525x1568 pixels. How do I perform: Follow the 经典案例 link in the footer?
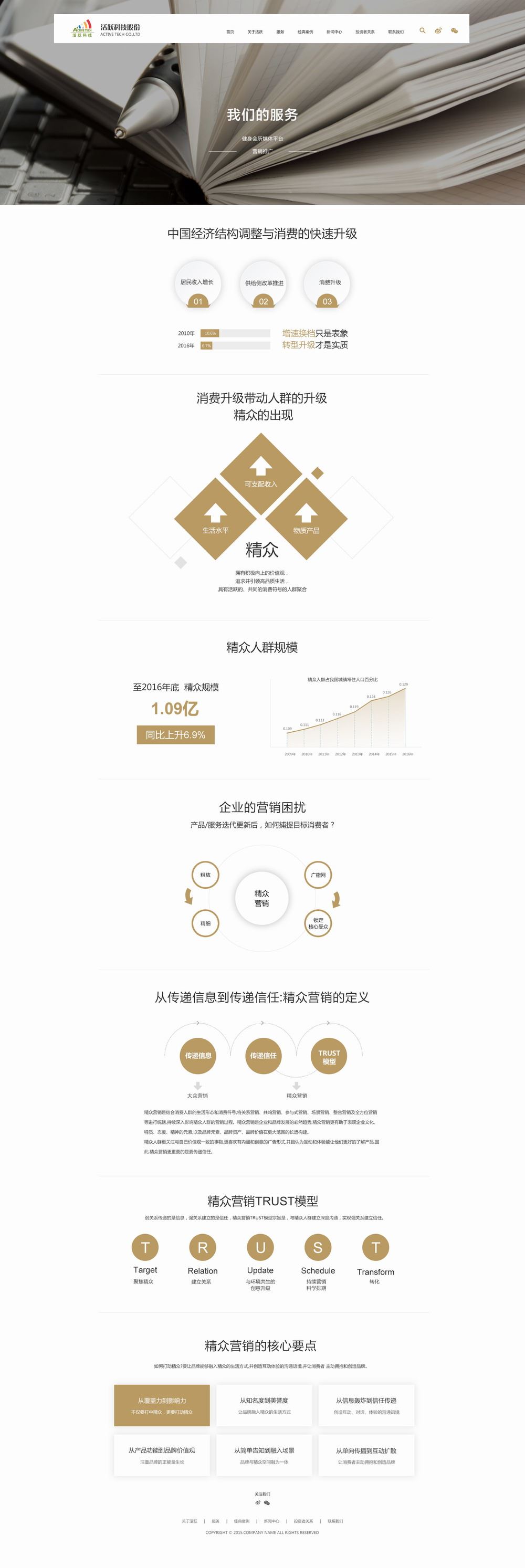[242, 1521]
